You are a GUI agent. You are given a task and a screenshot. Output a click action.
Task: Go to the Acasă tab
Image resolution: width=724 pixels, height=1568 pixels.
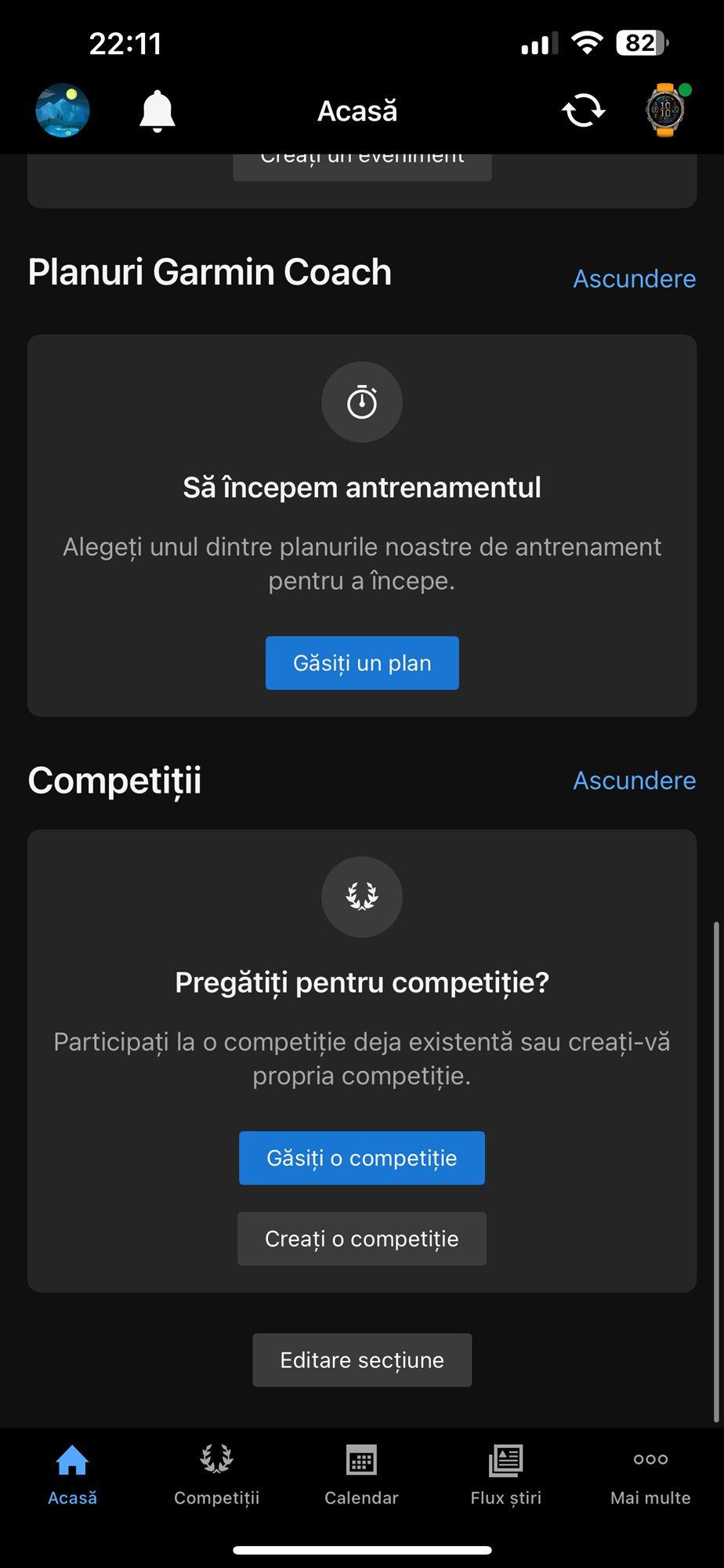(x=72, y=1475)
